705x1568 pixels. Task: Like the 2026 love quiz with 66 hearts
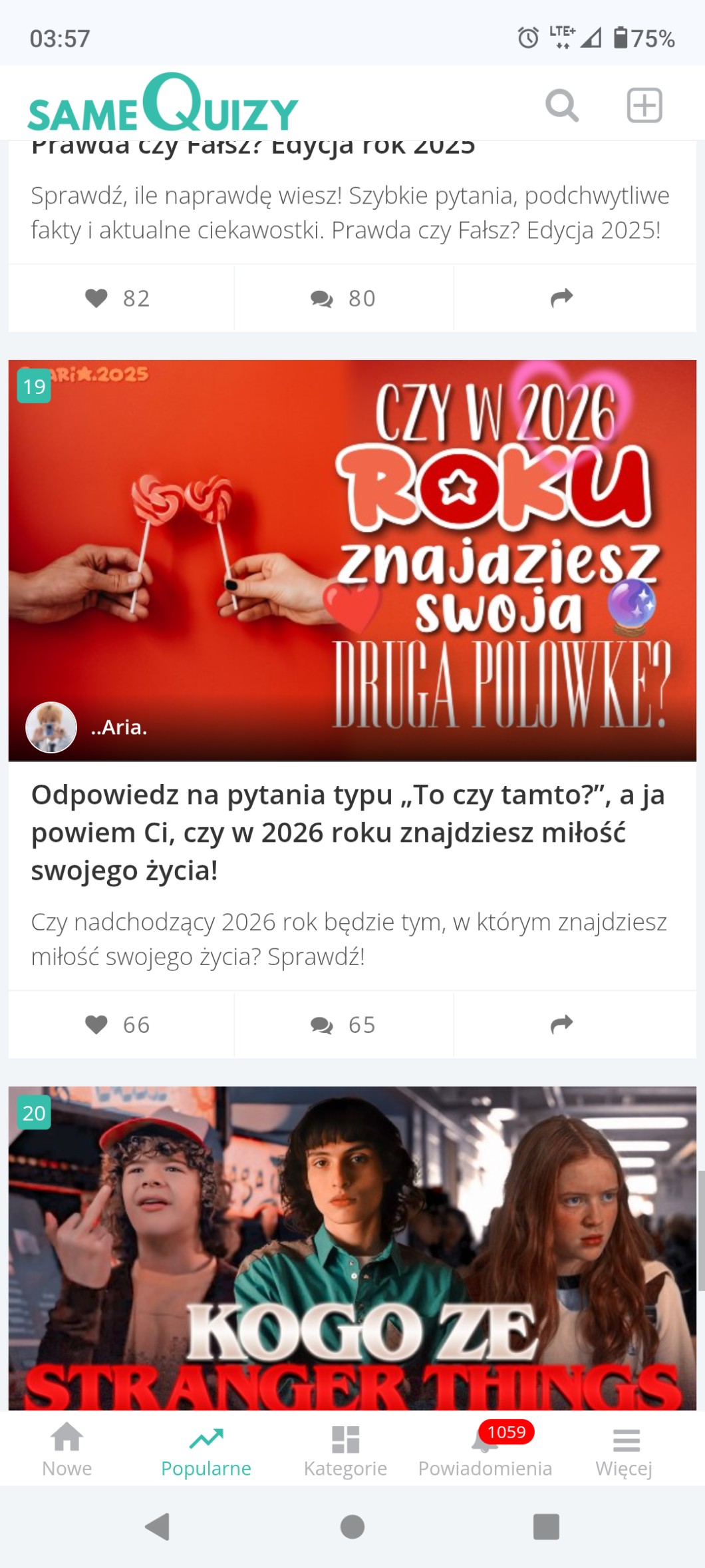(x=118, y=1024)
